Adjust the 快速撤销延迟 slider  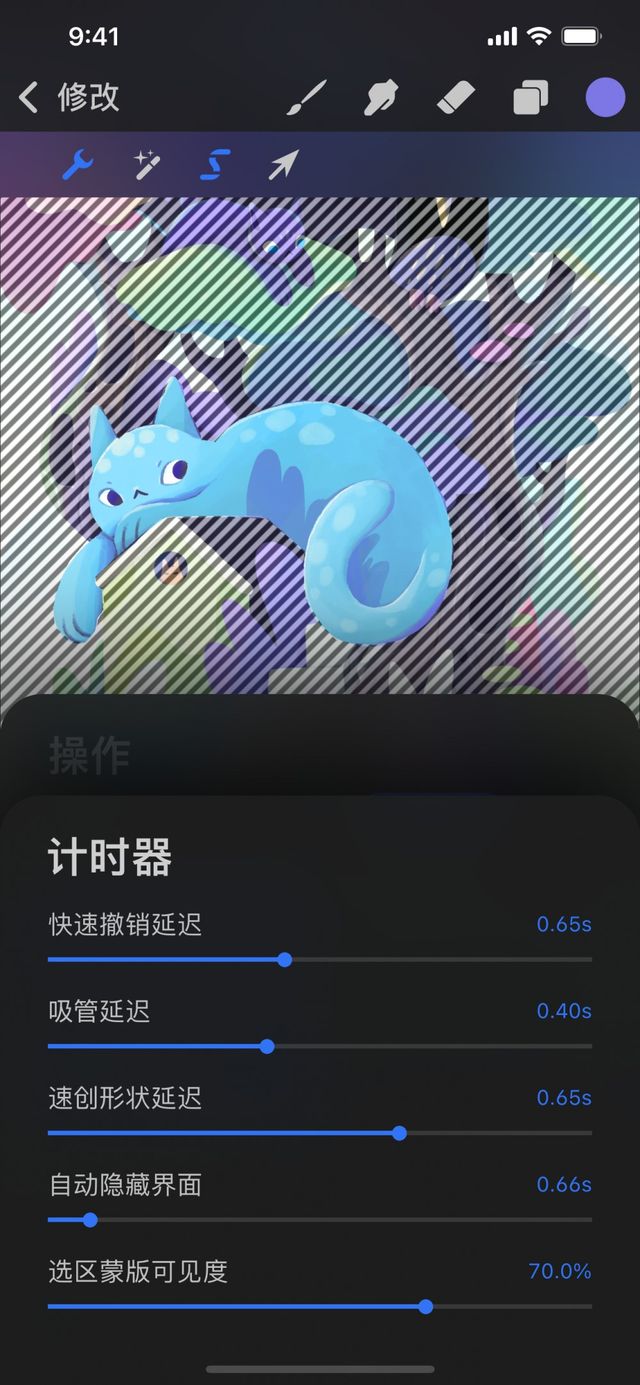click(x=285, y=959)
